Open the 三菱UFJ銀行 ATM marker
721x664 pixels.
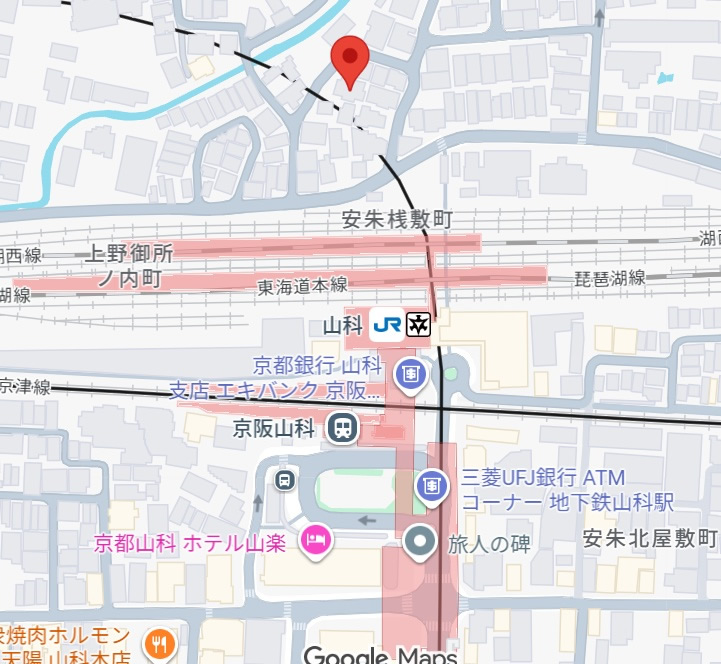tap(430, 486)
